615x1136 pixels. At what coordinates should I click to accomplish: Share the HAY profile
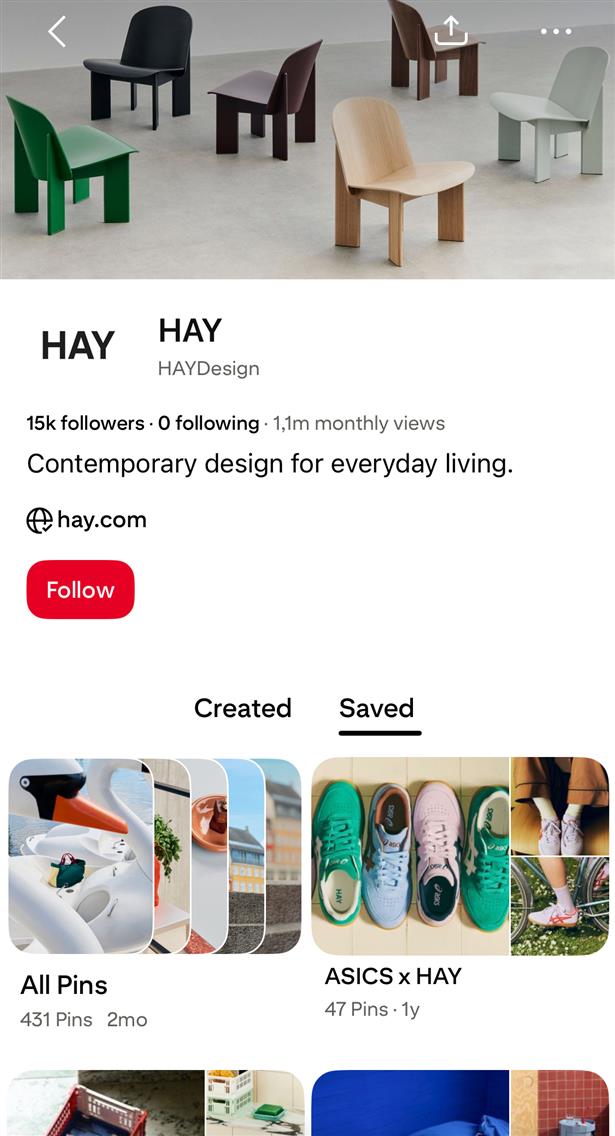[x=451, y=31]
